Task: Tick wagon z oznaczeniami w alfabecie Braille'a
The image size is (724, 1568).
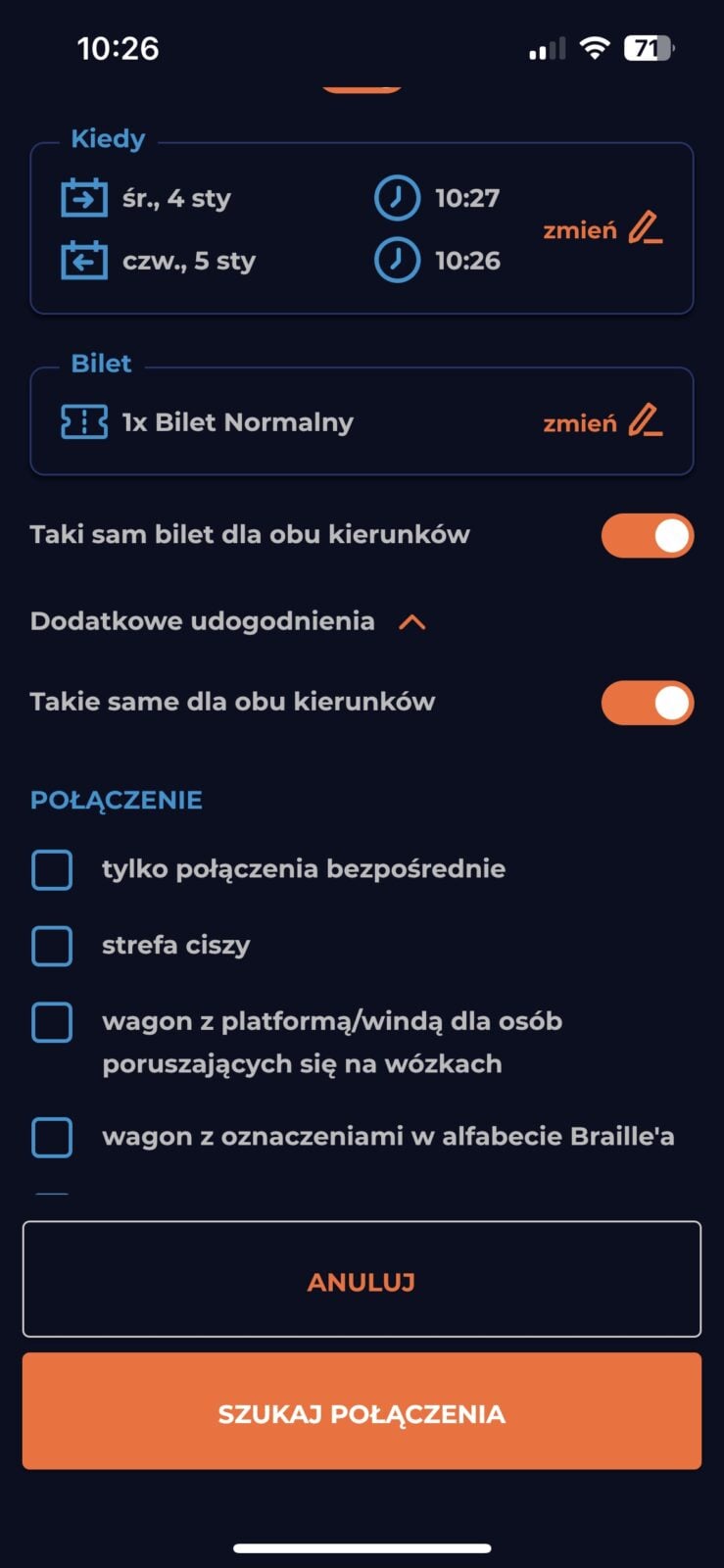Action: (x=52, y=1137)
